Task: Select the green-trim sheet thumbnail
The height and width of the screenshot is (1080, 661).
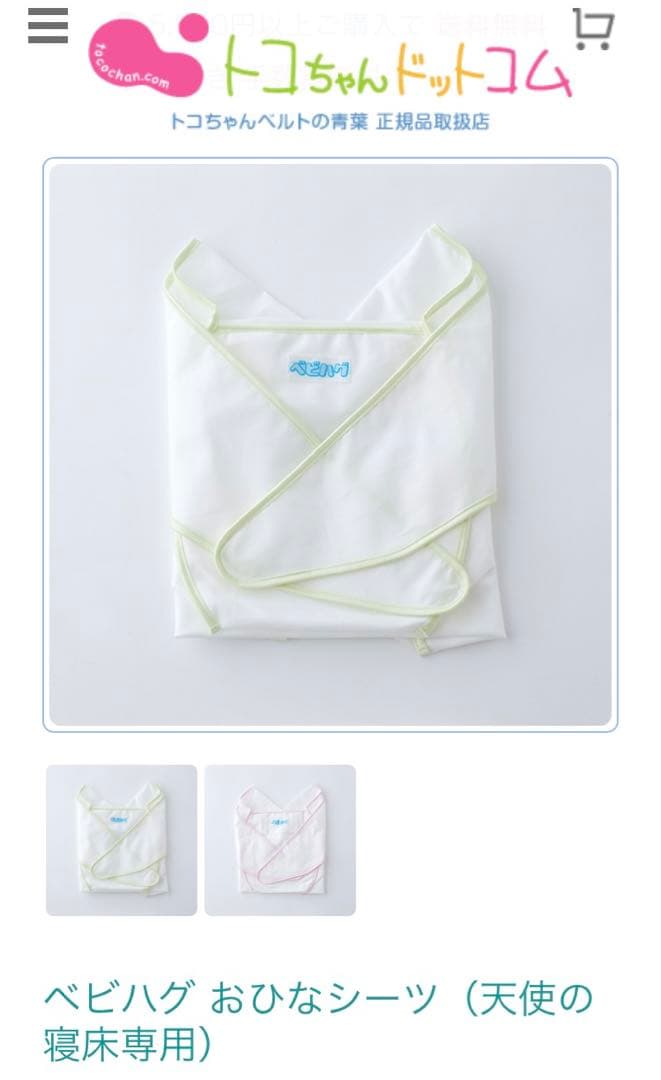Action: [122, 840]
